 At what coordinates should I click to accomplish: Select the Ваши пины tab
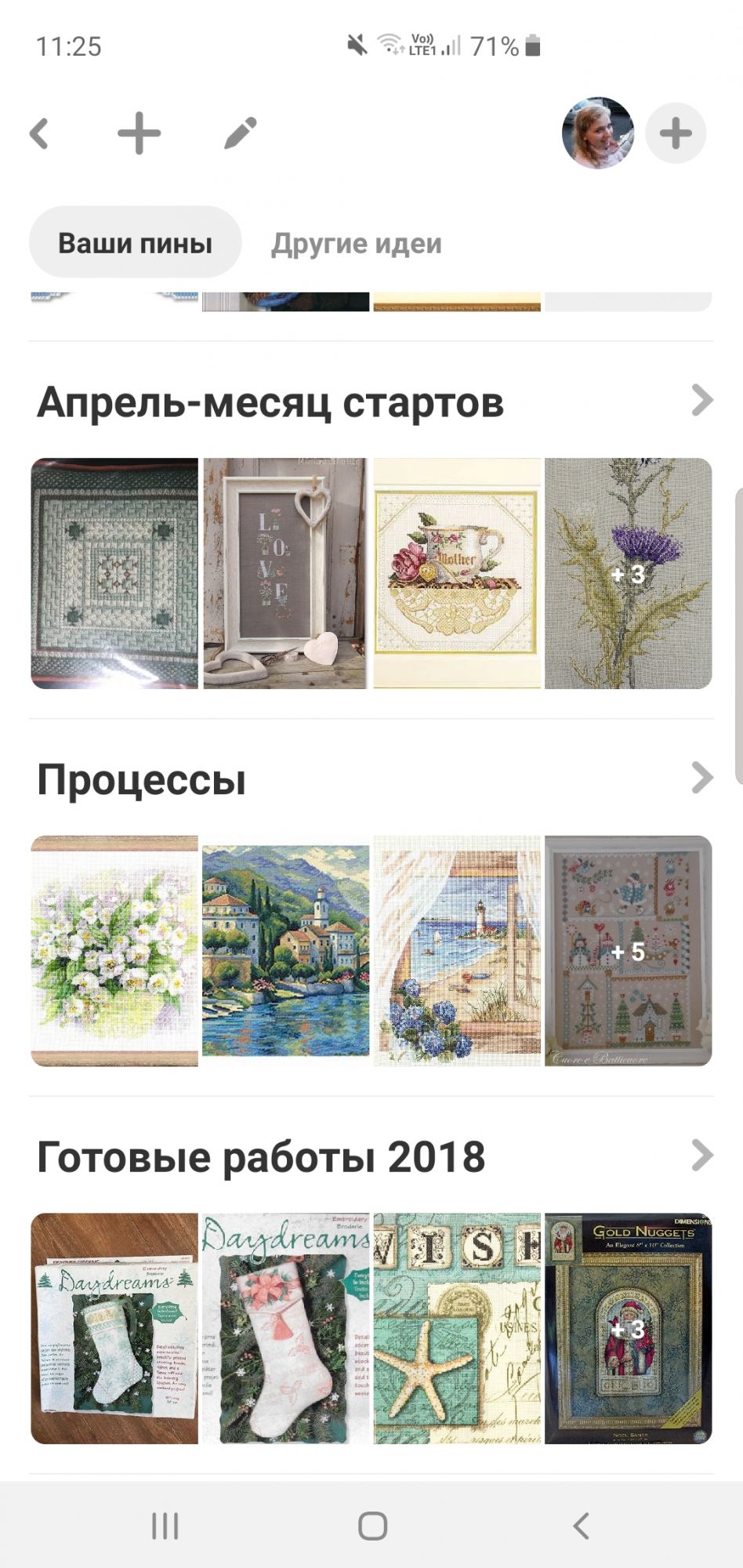click(x=135, y=243)
